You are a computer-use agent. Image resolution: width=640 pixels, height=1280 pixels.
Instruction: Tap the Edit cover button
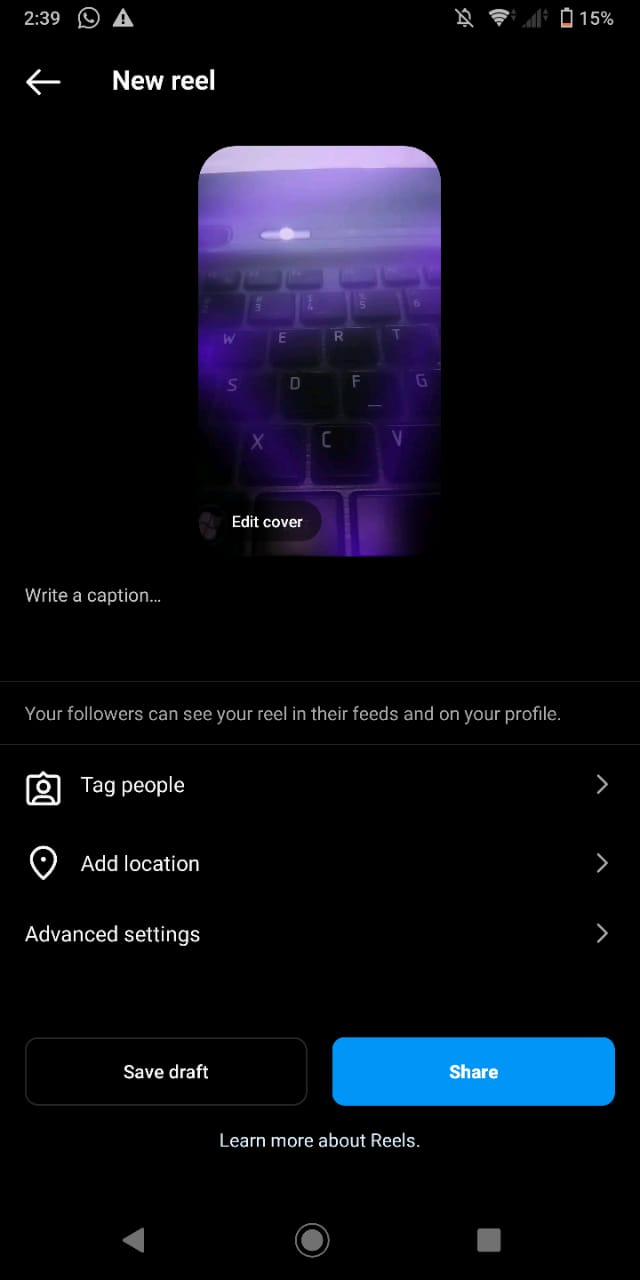[260, 522]
